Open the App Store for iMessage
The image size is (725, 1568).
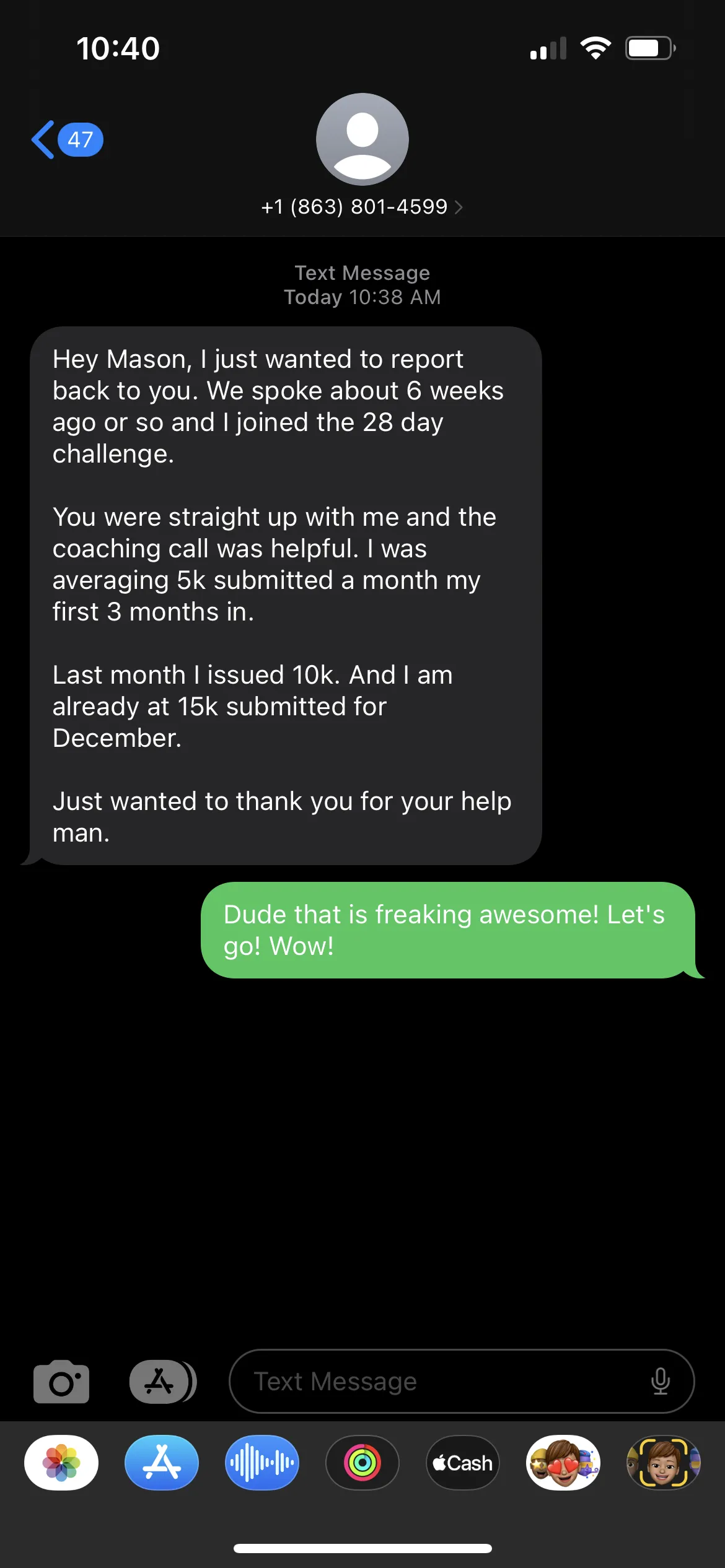162,1463
